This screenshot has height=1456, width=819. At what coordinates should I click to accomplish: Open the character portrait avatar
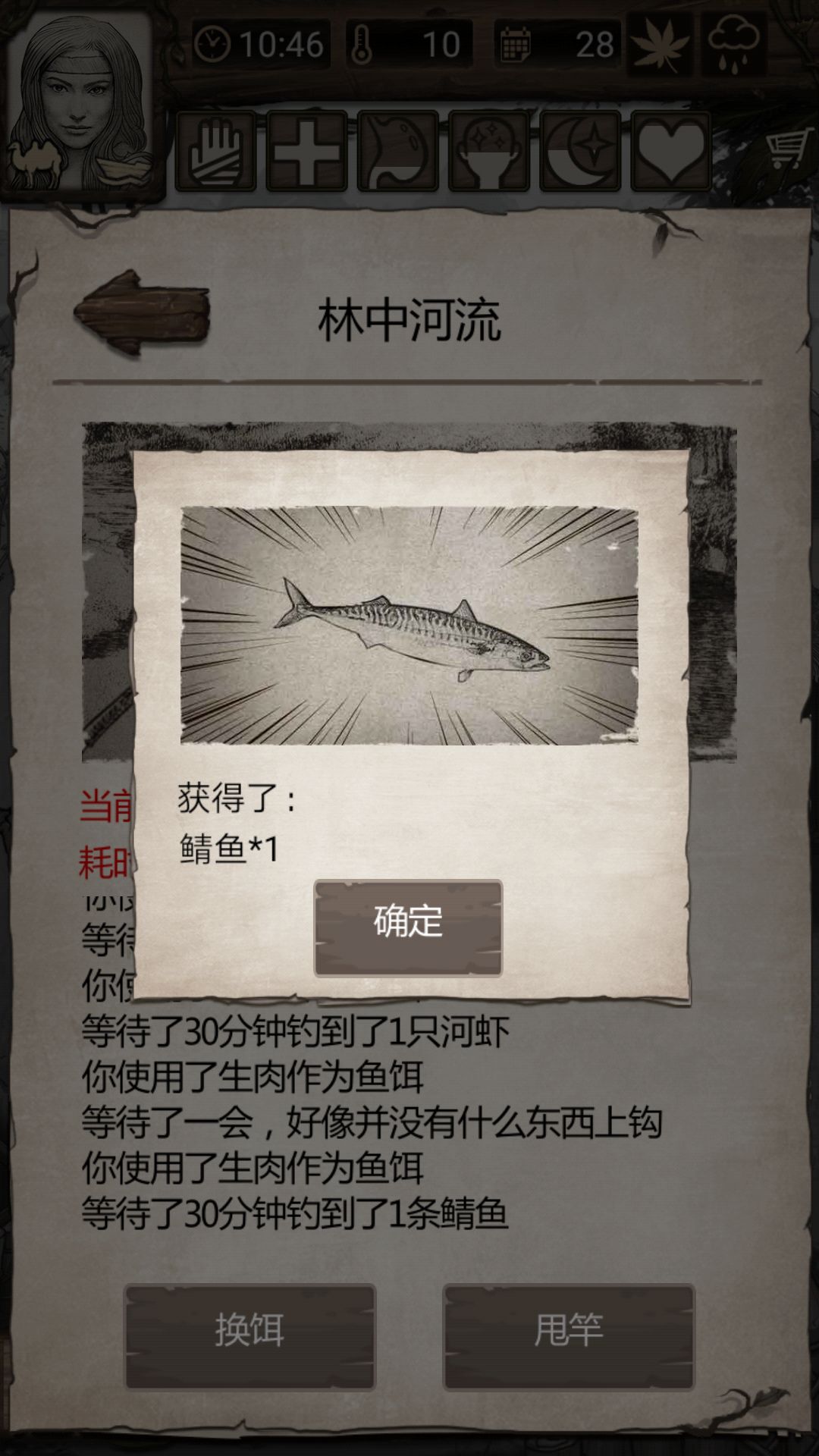80,99
